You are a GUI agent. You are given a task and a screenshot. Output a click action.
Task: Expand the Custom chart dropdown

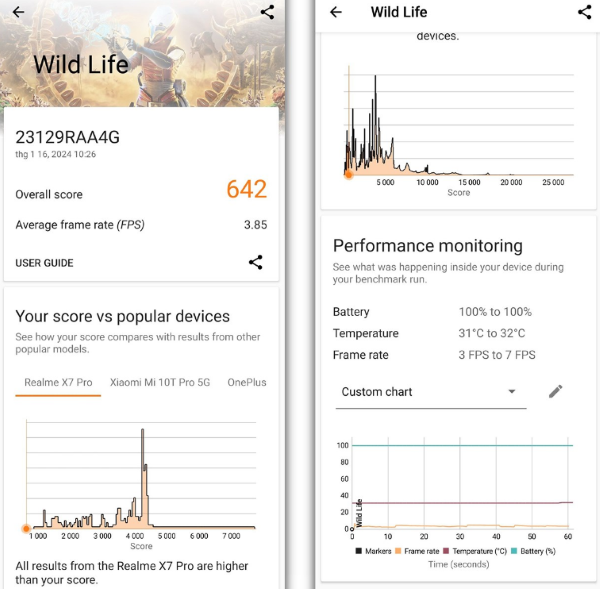tap(430, 392)
